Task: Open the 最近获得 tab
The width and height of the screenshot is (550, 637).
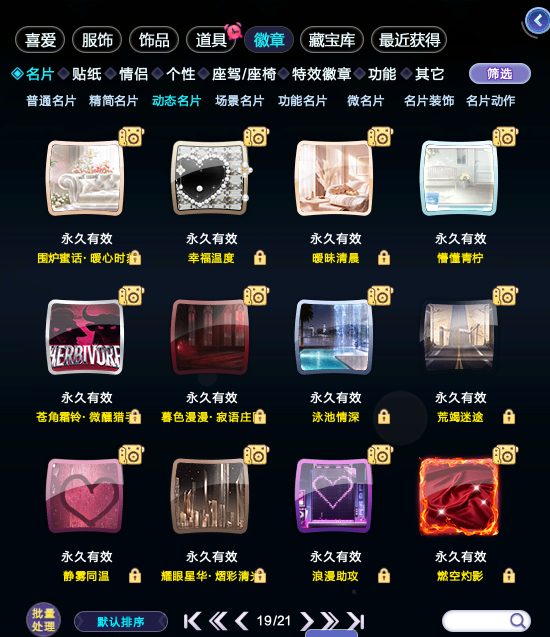Action: [409, 40]
